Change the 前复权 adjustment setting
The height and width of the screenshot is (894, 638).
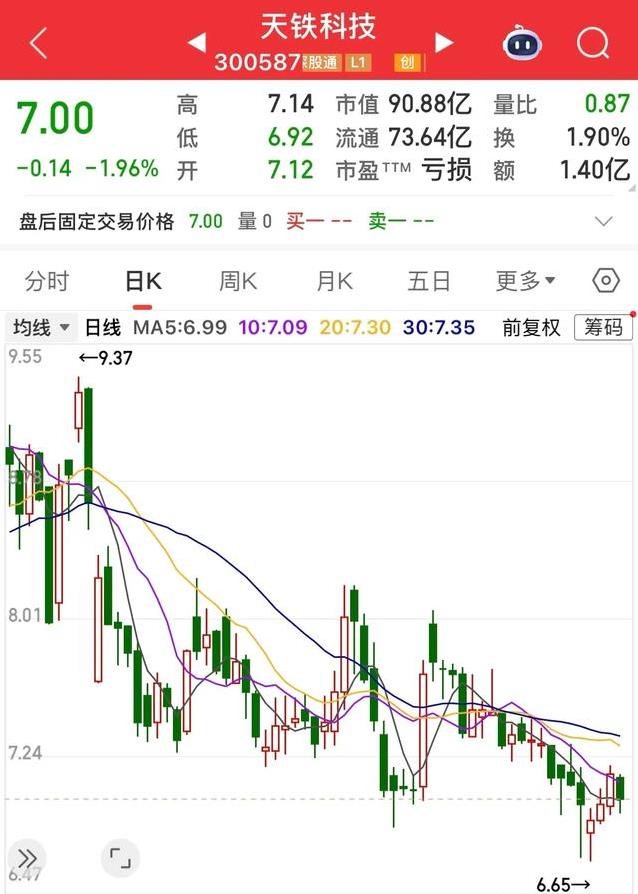(531, 327)
